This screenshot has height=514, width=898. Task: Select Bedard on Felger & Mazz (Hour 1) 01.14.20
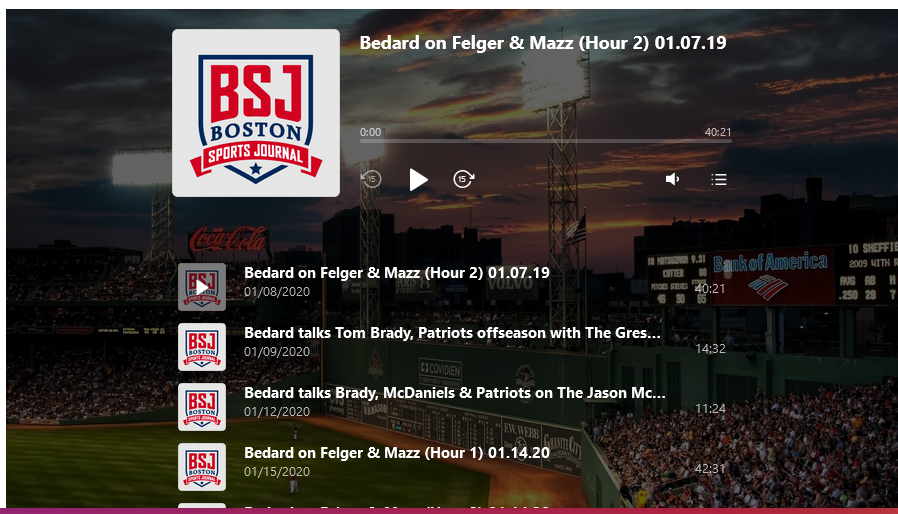tap(396, 453)
